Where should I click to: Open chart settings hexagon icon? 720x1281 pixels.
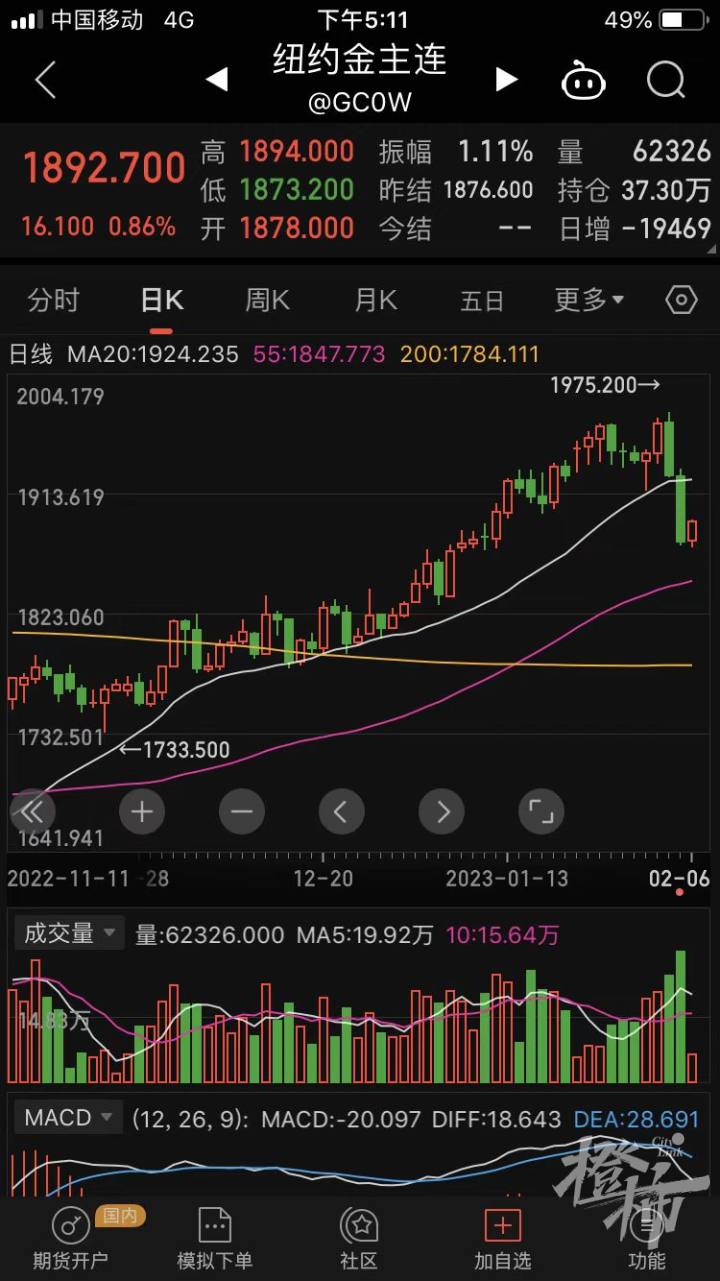click(x=681, y=300)
